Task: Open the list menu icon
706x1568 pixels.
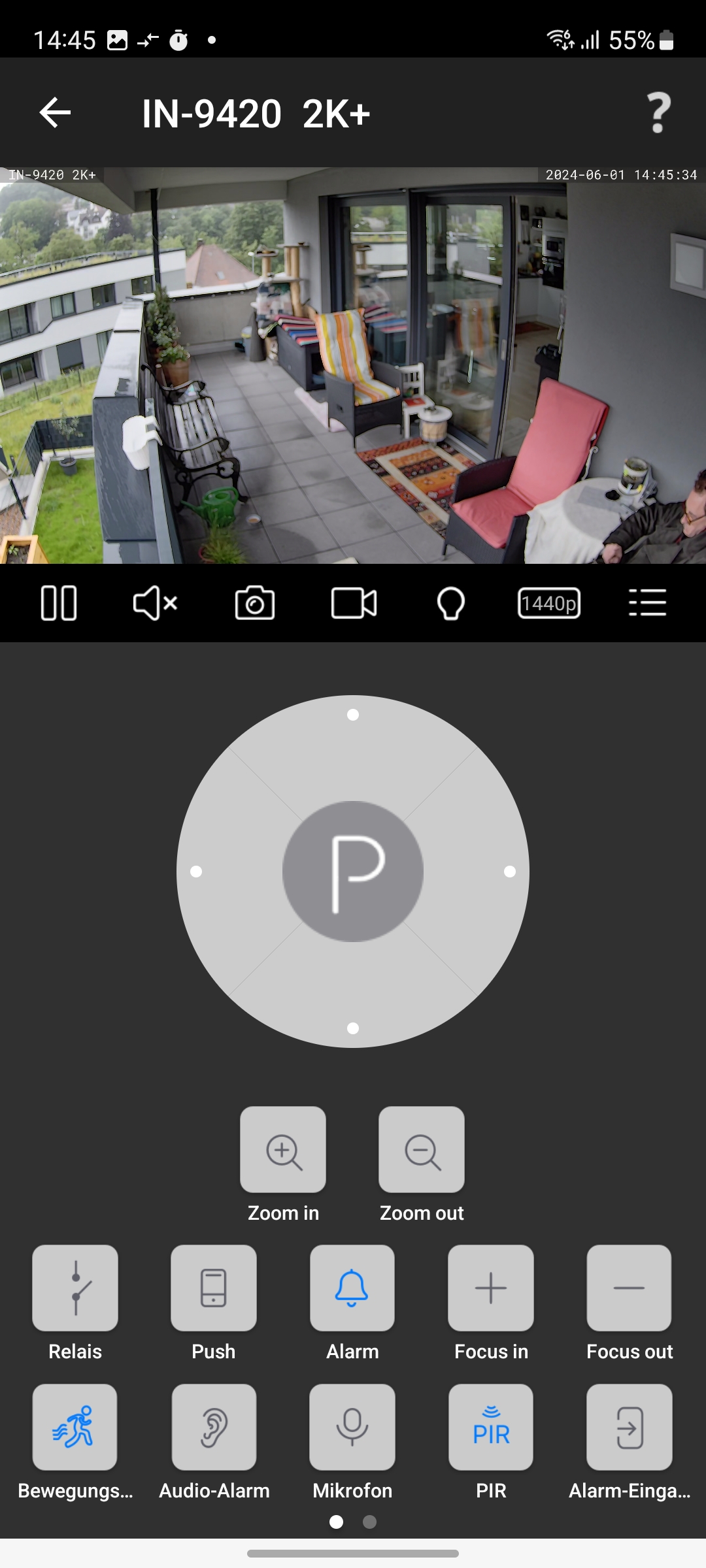Action: (647, 602)
